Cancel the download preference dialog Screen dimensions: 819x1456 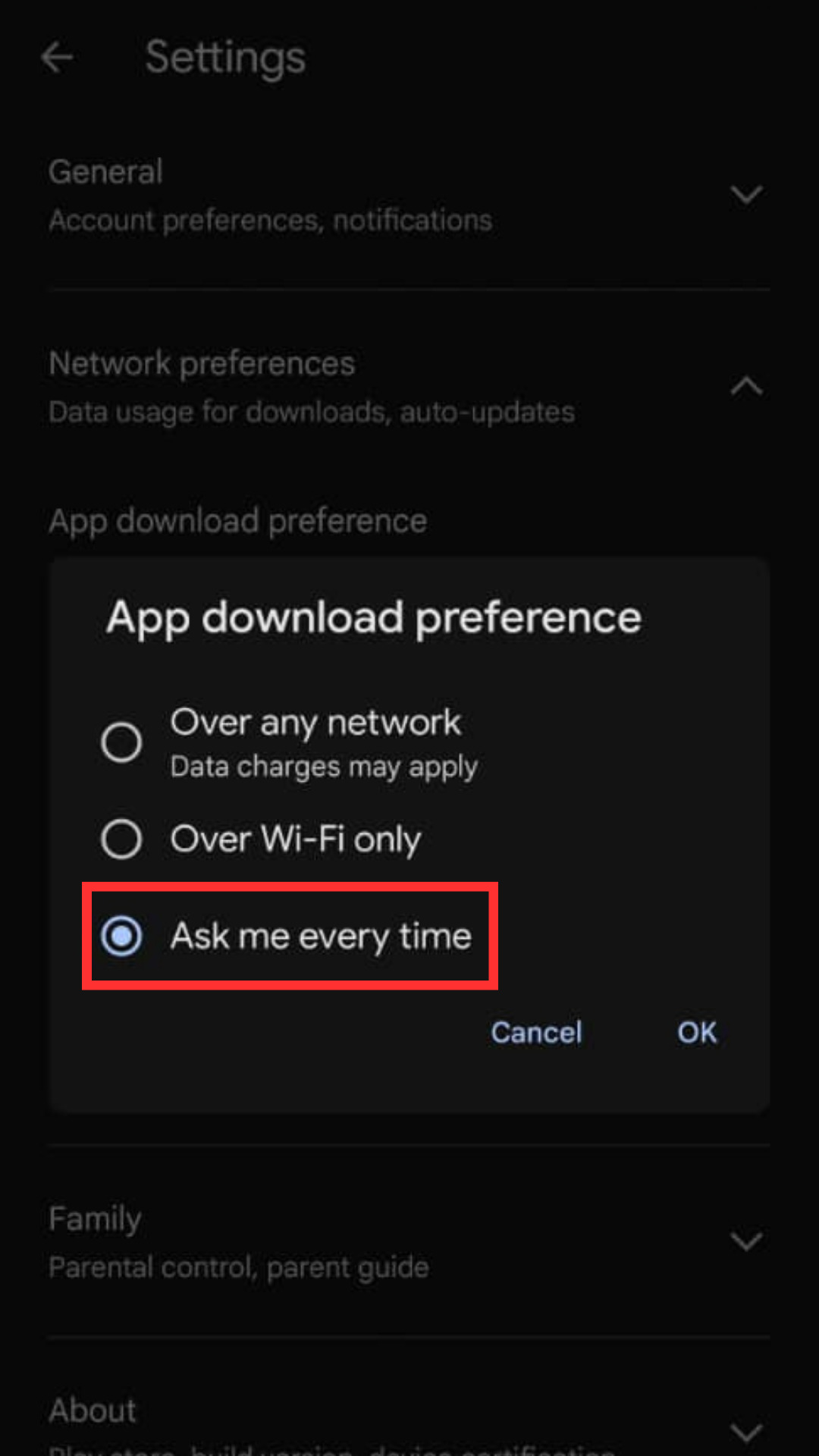tap(536, 1032)
